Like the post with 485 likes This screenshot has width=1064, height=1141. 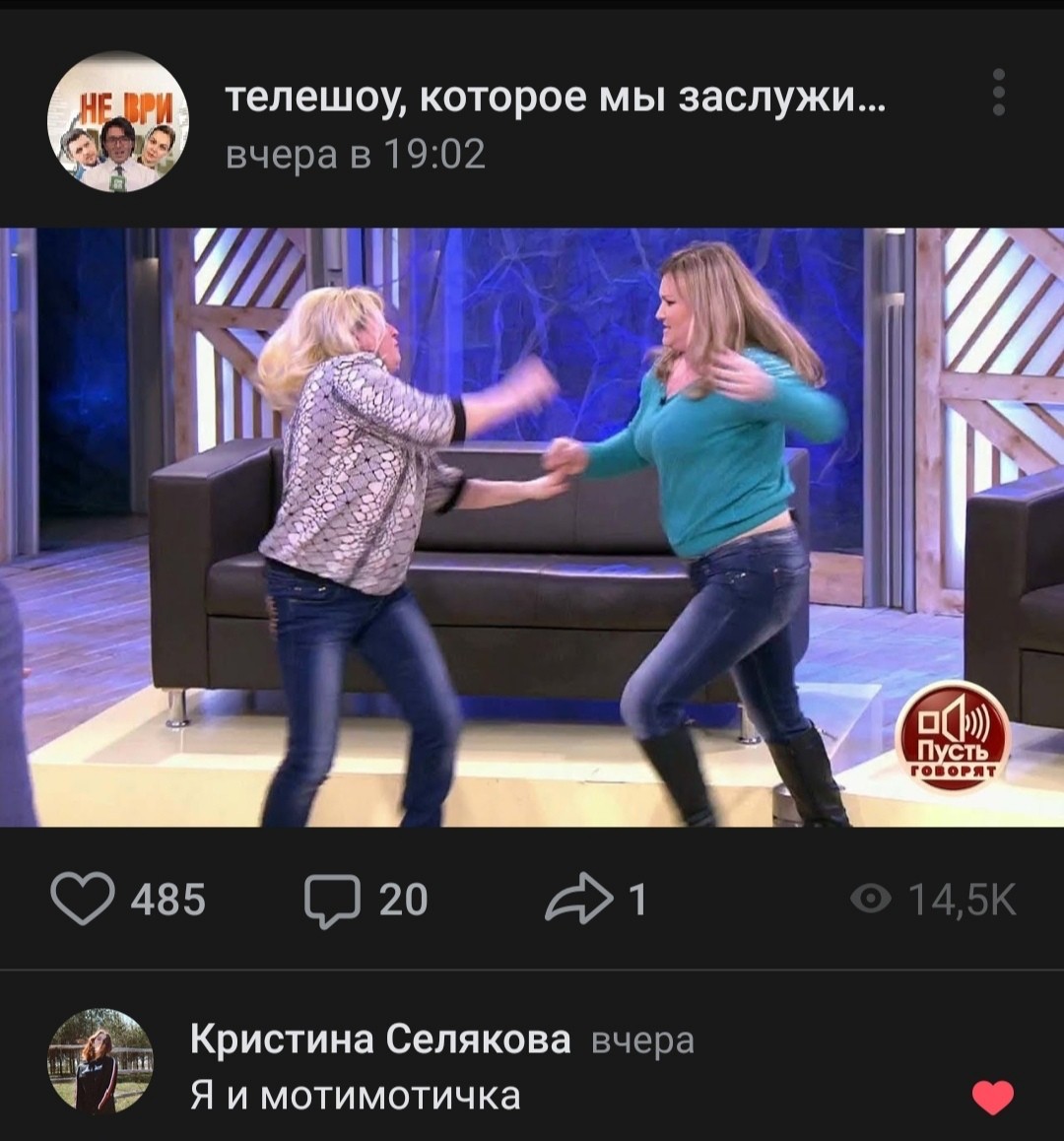[x=83, y=901]
